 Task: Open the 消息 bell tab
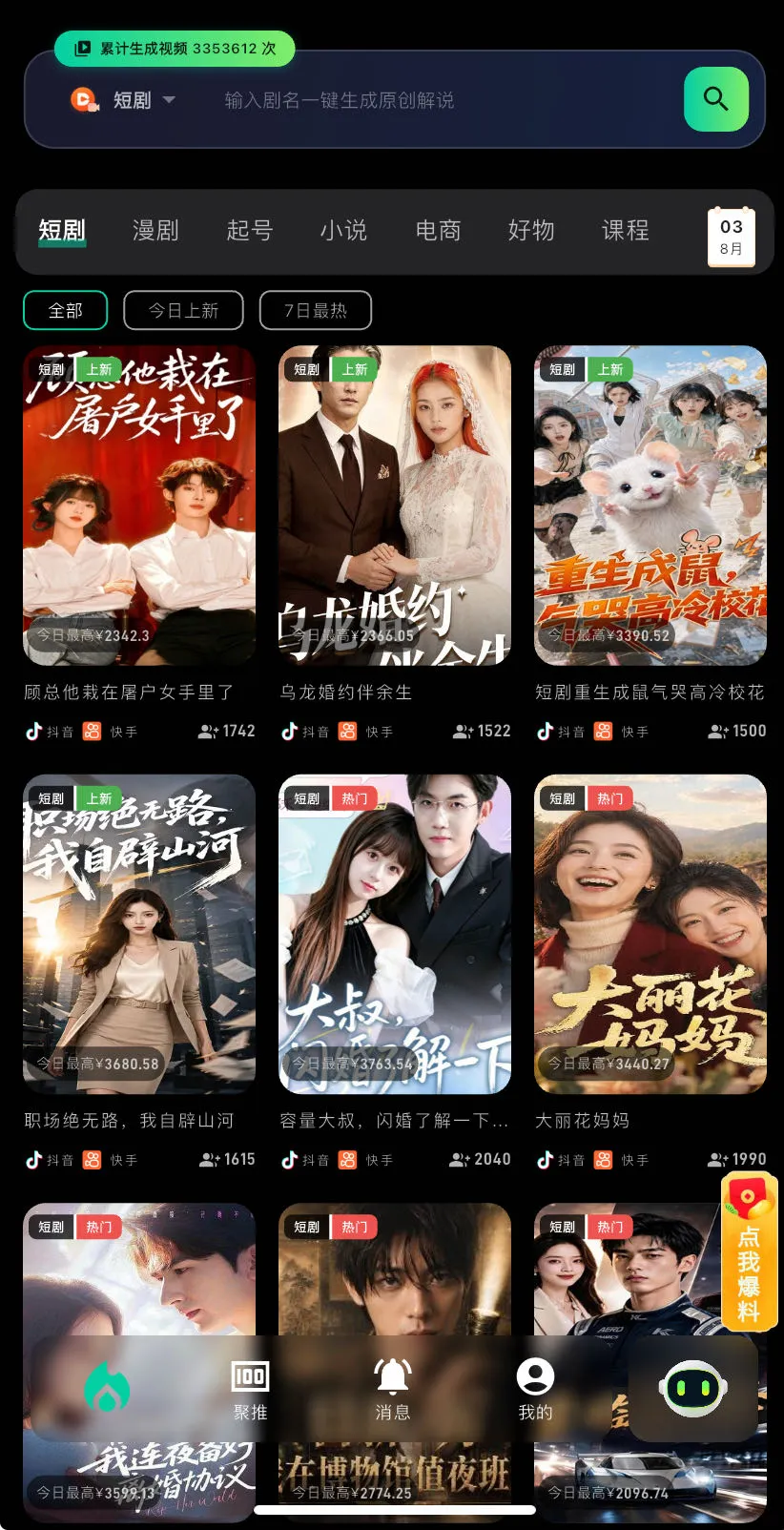393,1390
